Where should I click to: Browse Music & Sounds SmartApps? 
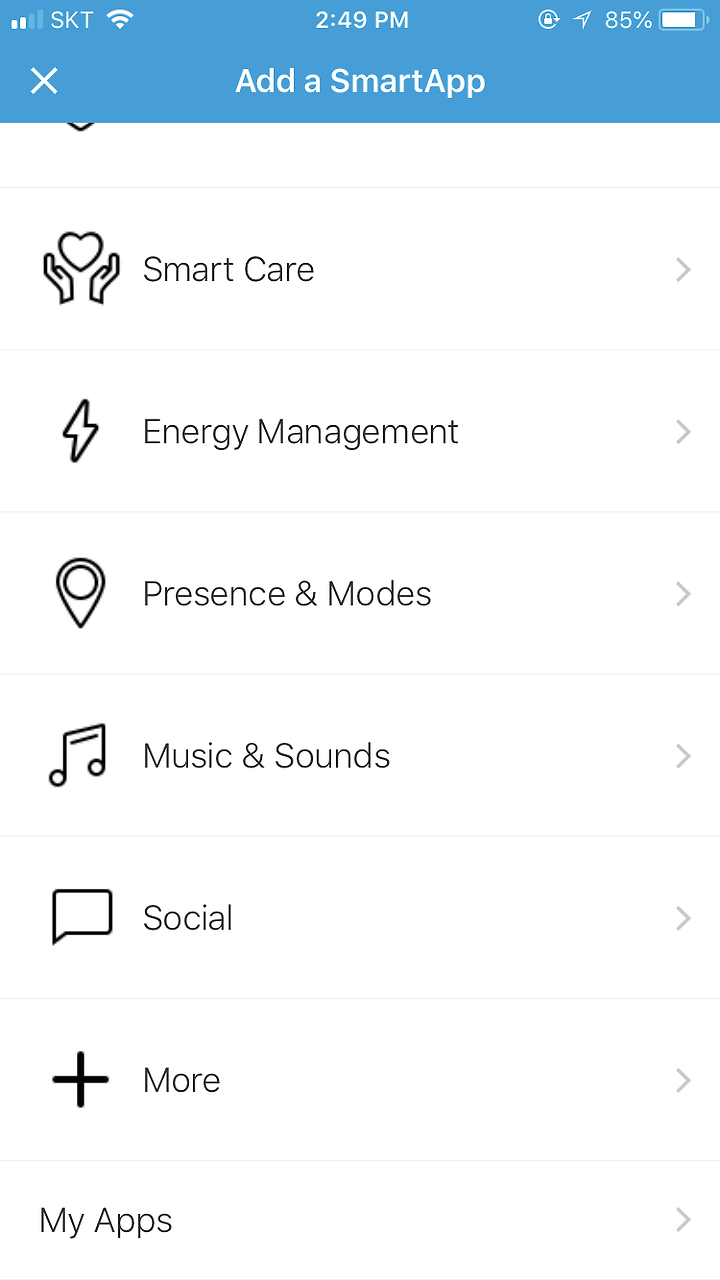pyautogui.click(x=360, y=755)
